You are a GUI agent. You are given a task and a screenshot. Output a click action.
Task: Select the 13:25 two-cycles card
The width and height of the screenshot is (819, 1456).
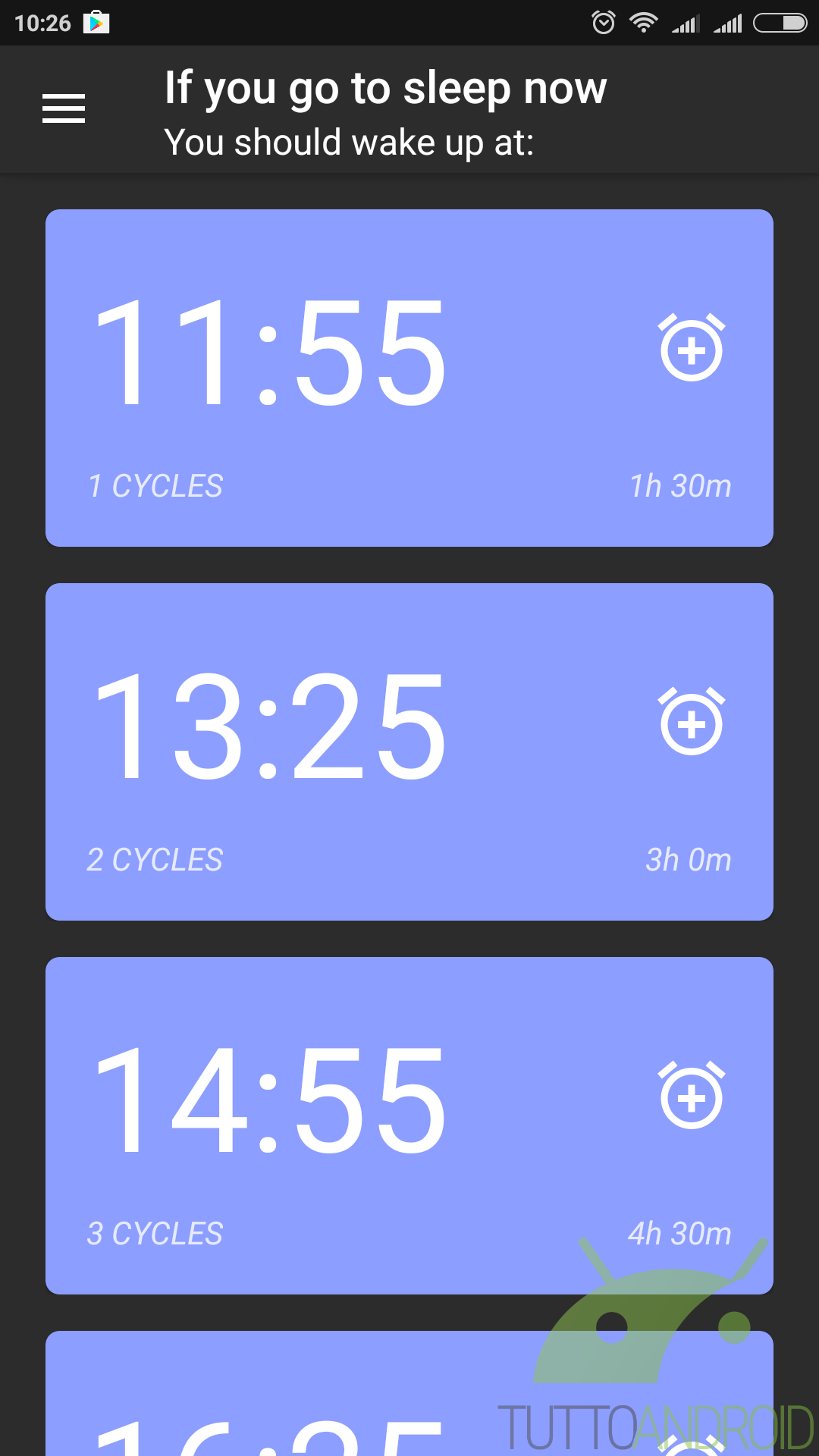(x=409, y=752)
